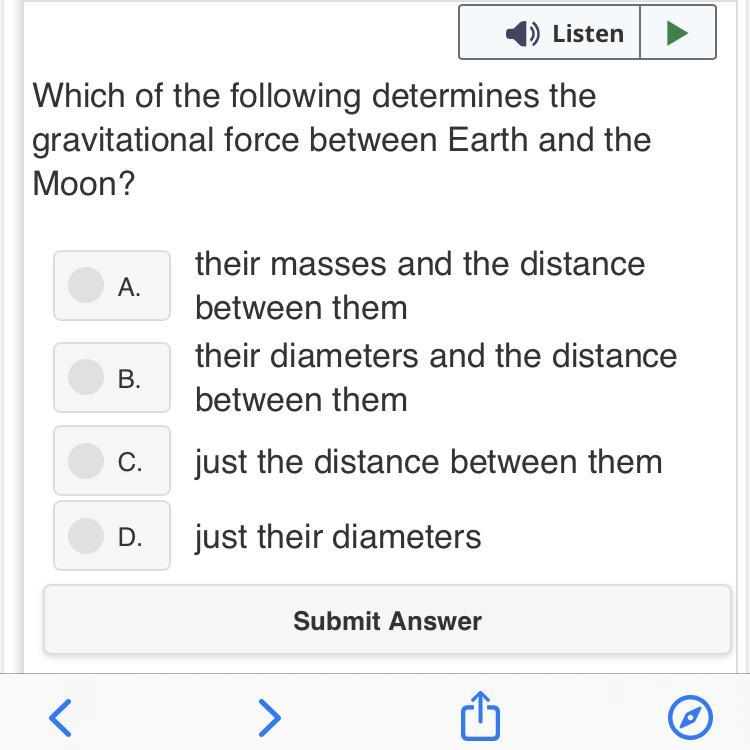Play the question audio with the green arrow
Viewport: 750px width, 750px height.
point(678,33)
